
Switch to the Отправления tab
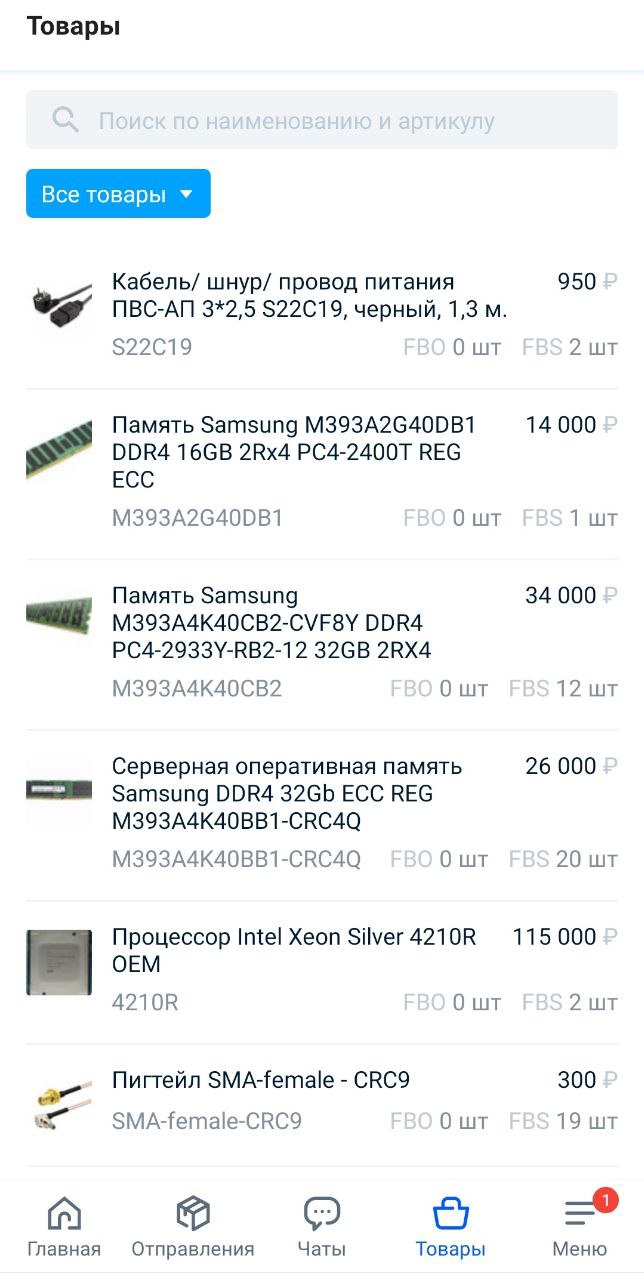click(193, 1228)
